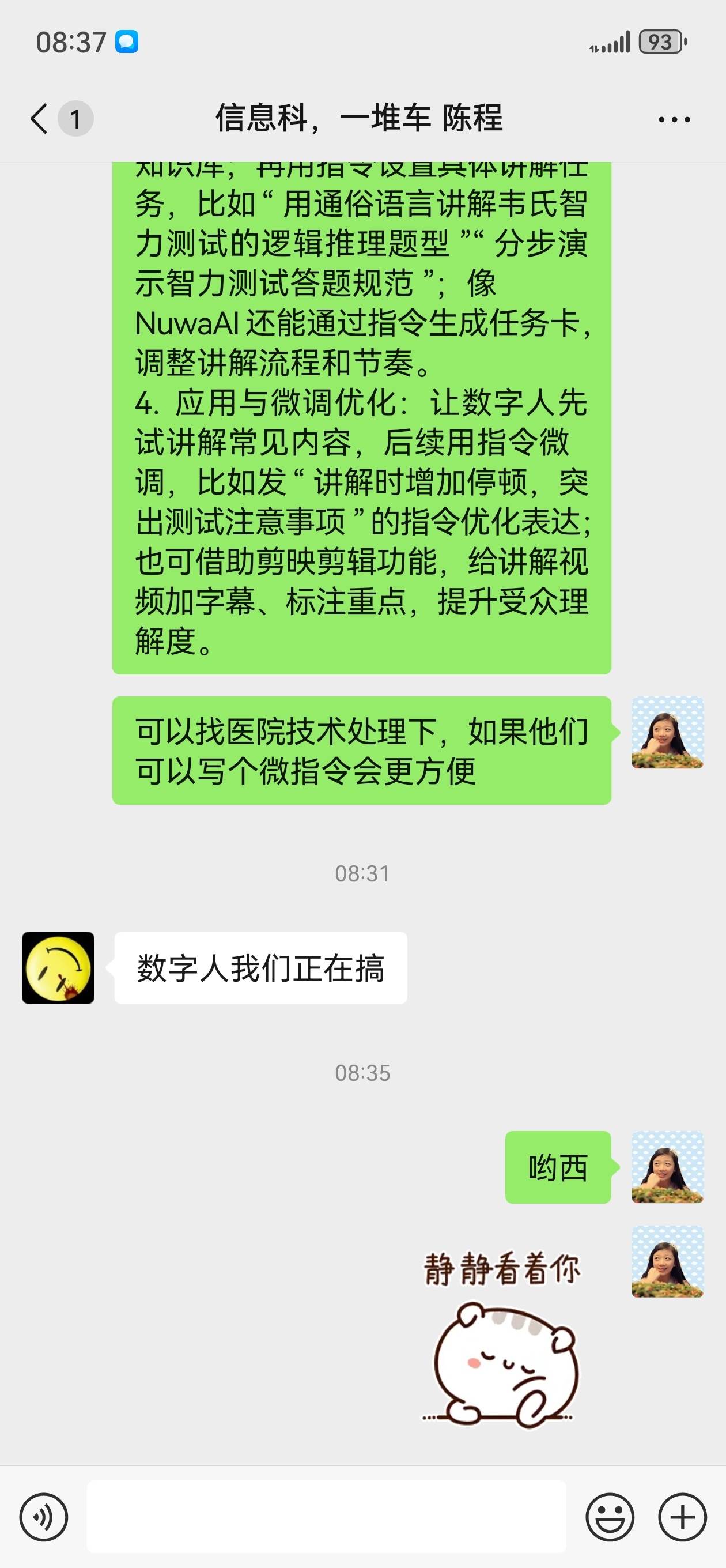Viewport: 726px width, 1568px height.
Task: Open avatar beside the 哟西 message
Action: coord(667,1167)
